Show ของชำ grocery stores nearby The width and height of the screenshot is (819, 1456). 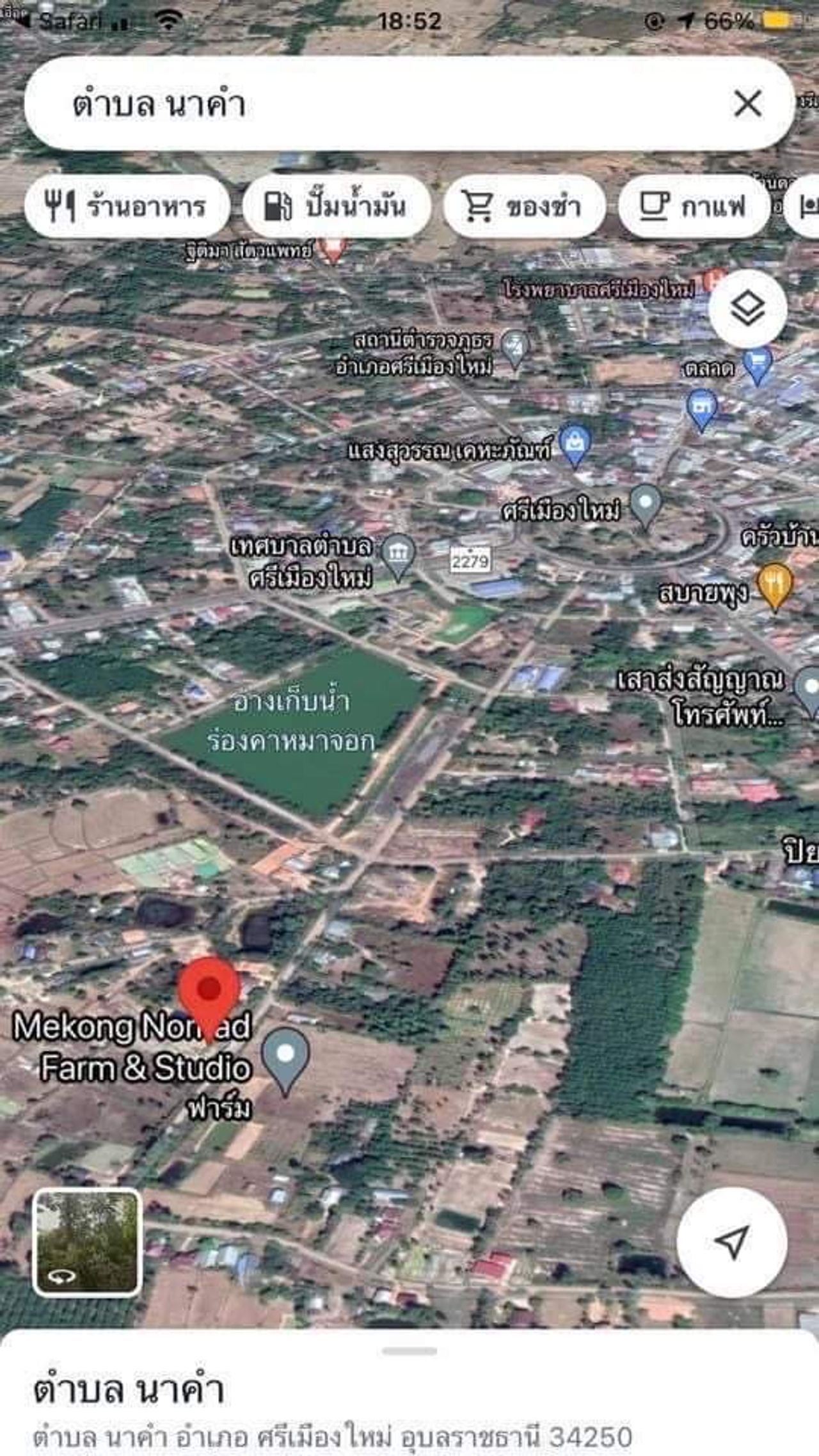pyautogui.click(x=524, y=207)
